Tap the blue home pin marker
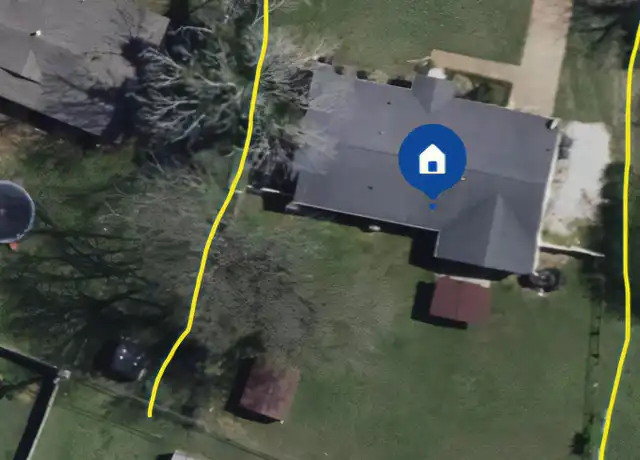This screenshot has height=460, width=640. click(x=432, y=159)
